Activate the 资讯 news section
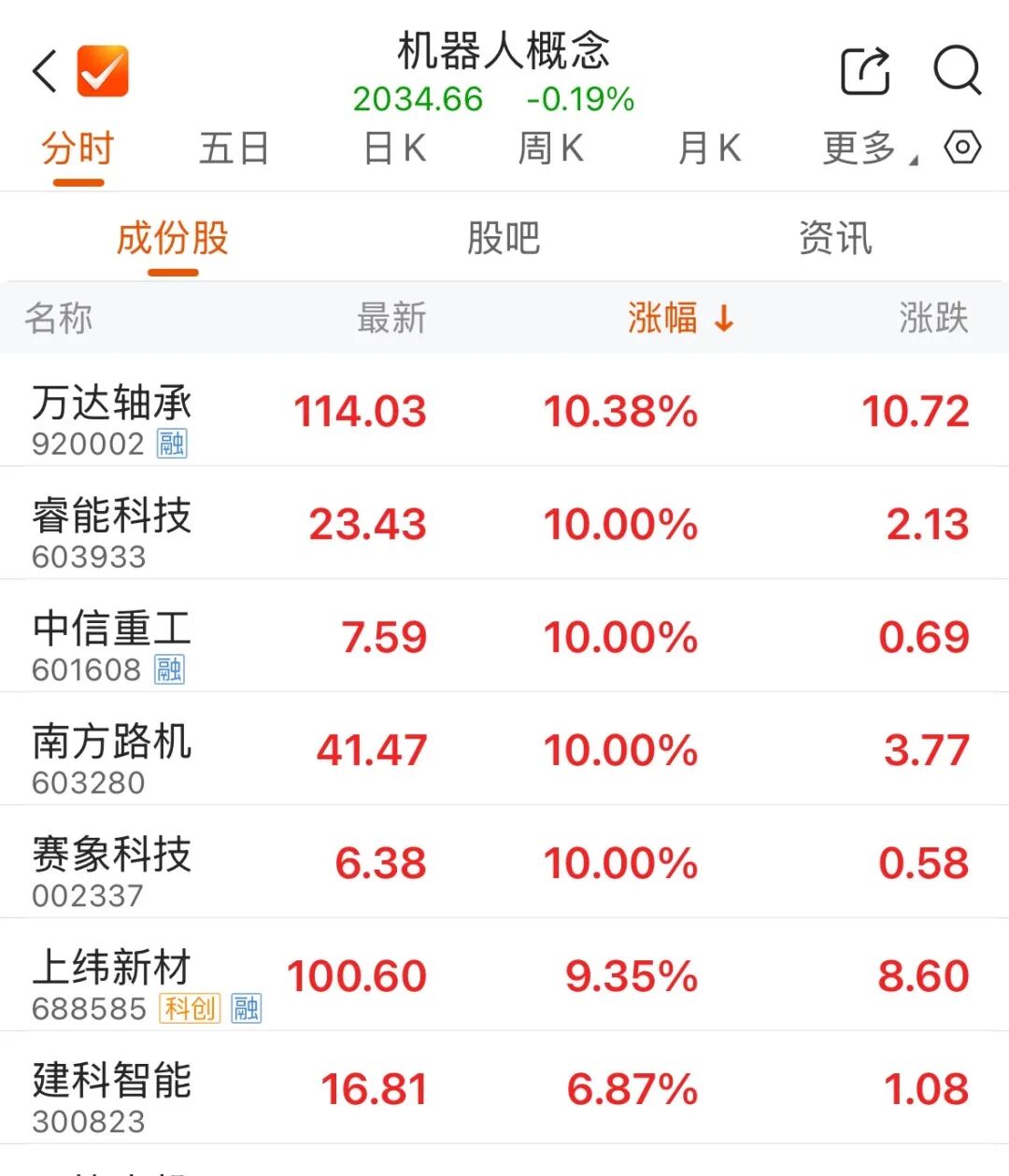This screenshot has width=1009, height=1176. coord(835,238)
